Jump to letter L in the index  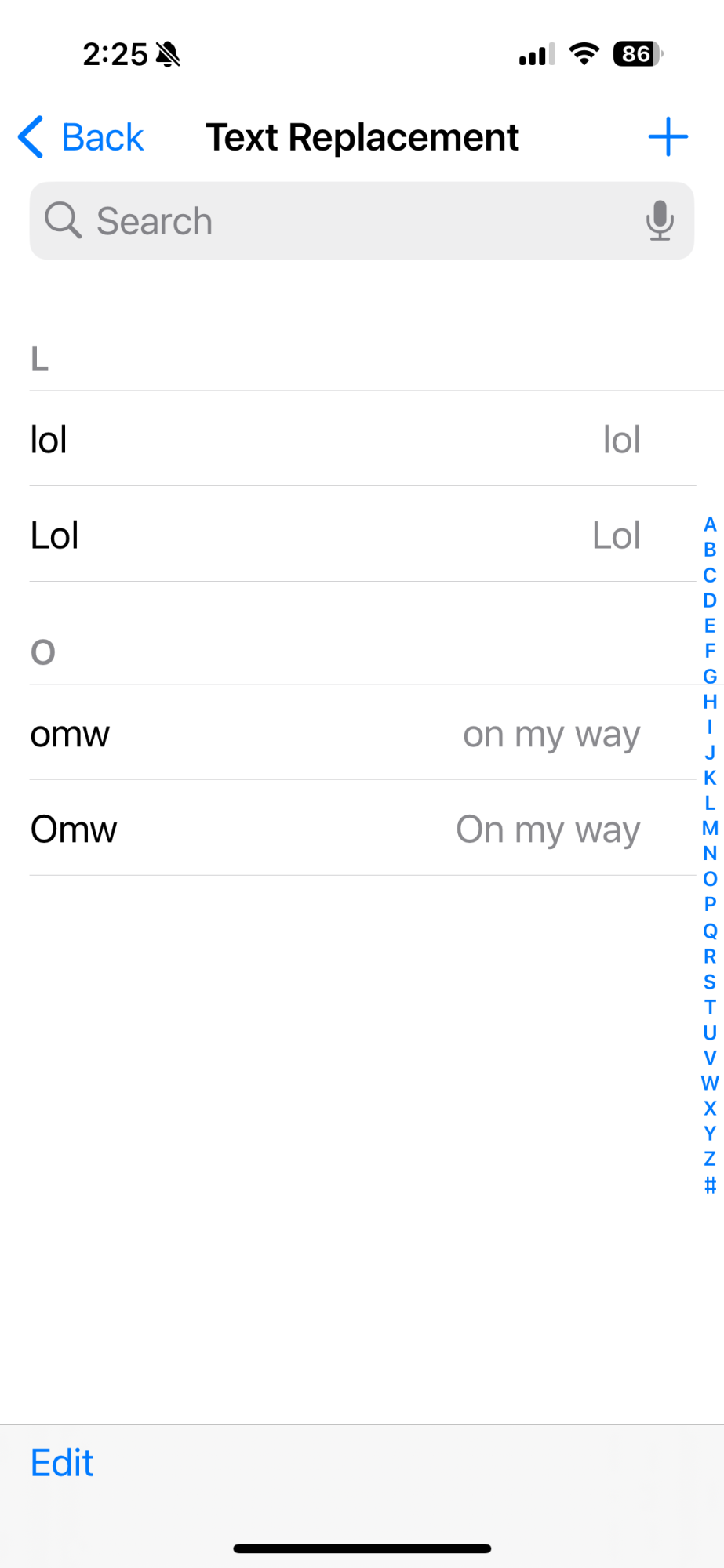point(710,803)
